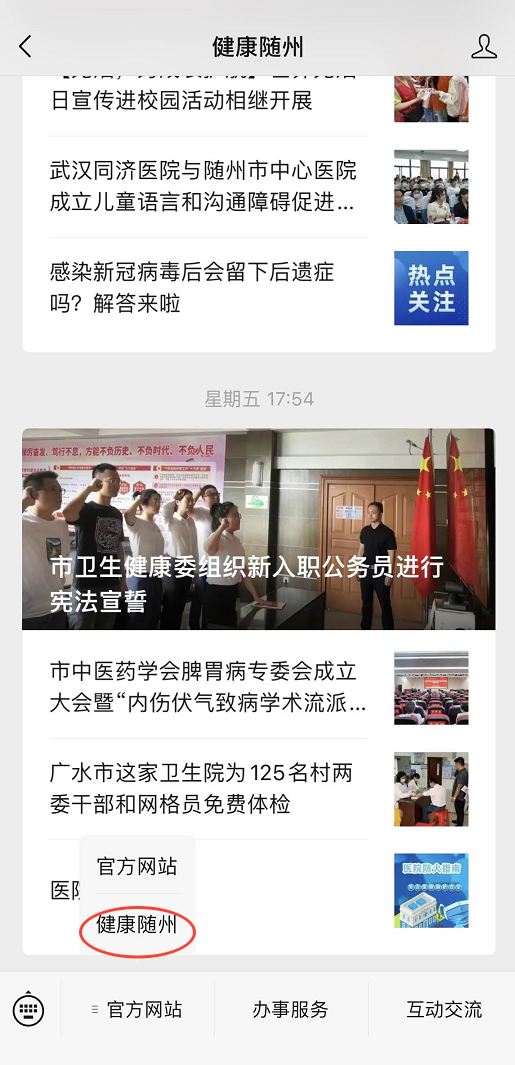The height and width of the screenshot is (1065, 515).
Task: Open the 互动交流 menu
Action: (444, 1010)
